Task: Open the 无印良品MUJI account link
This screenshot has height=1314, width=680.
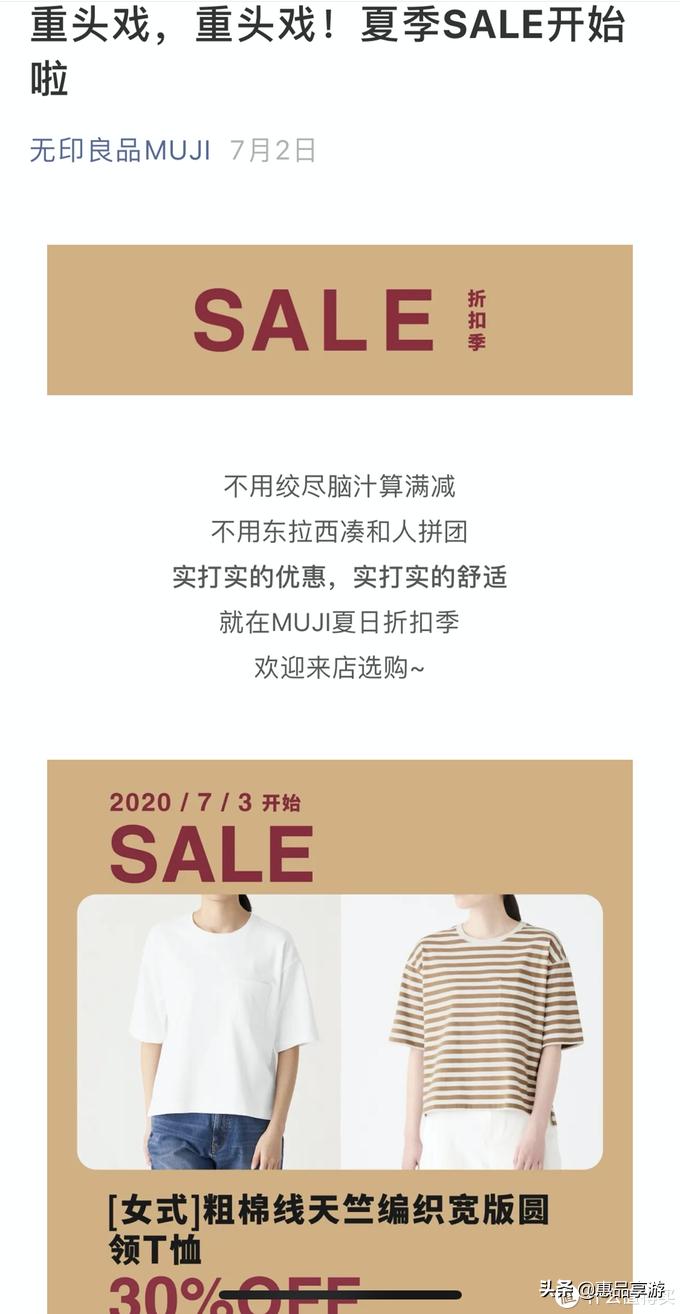Action: [120, 150]
